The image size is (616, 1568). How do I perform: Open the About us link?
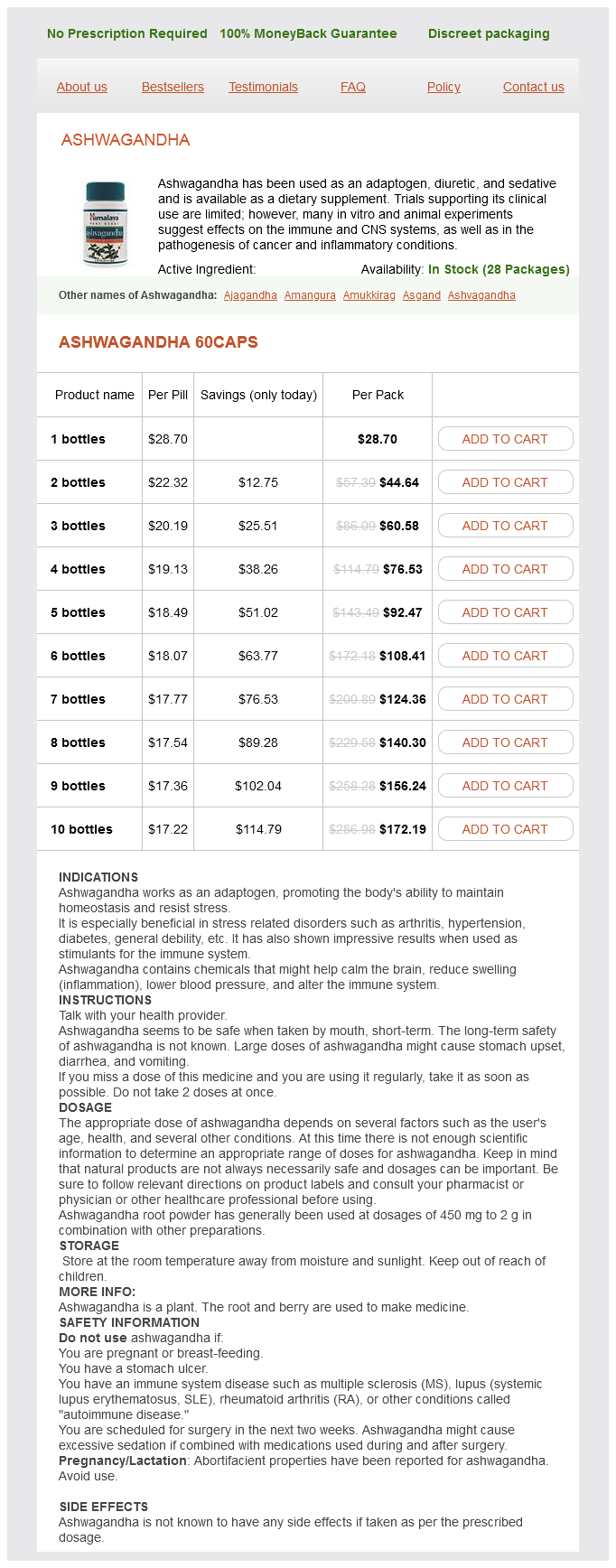(x=81, y=87)
